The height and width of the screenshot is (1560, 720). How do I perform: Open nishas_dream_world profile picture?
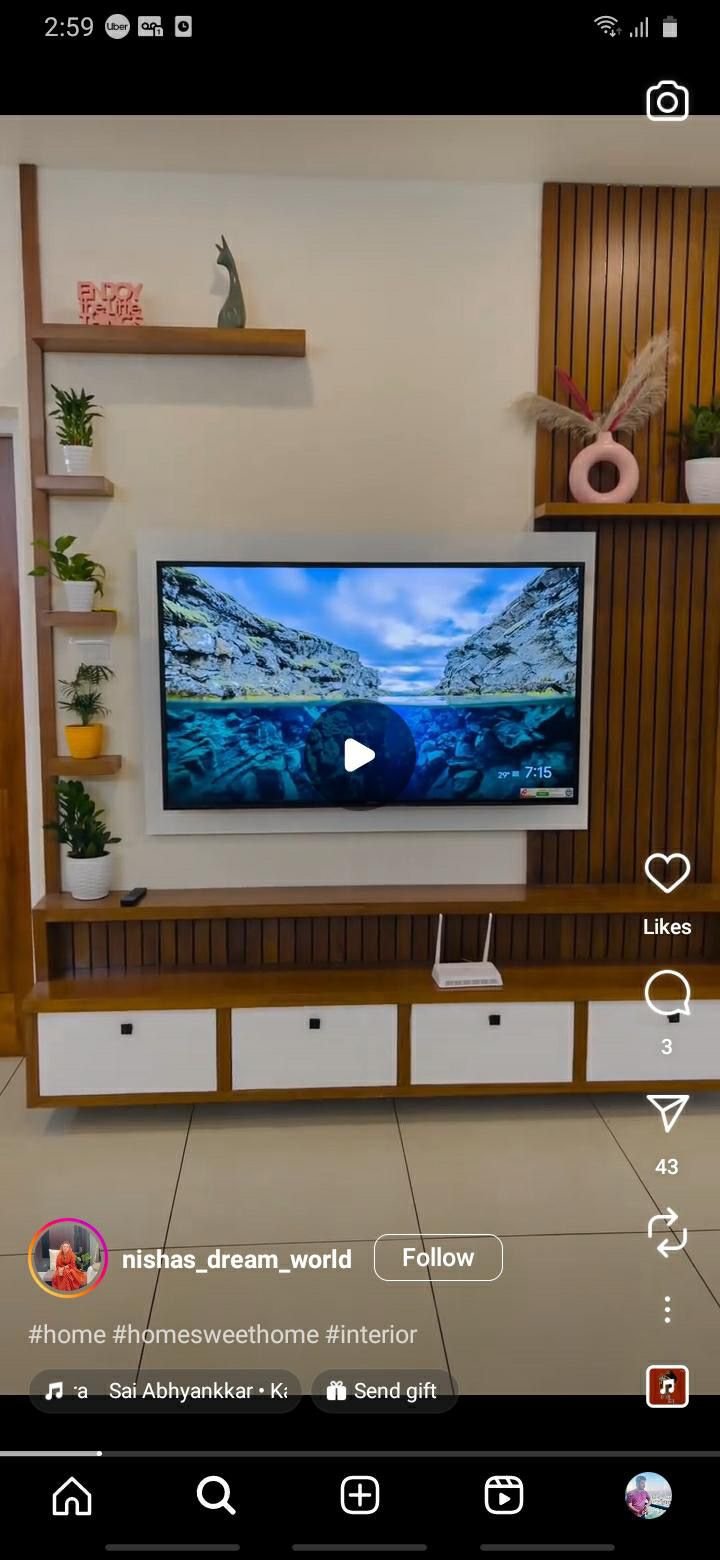click(68, 1258)
